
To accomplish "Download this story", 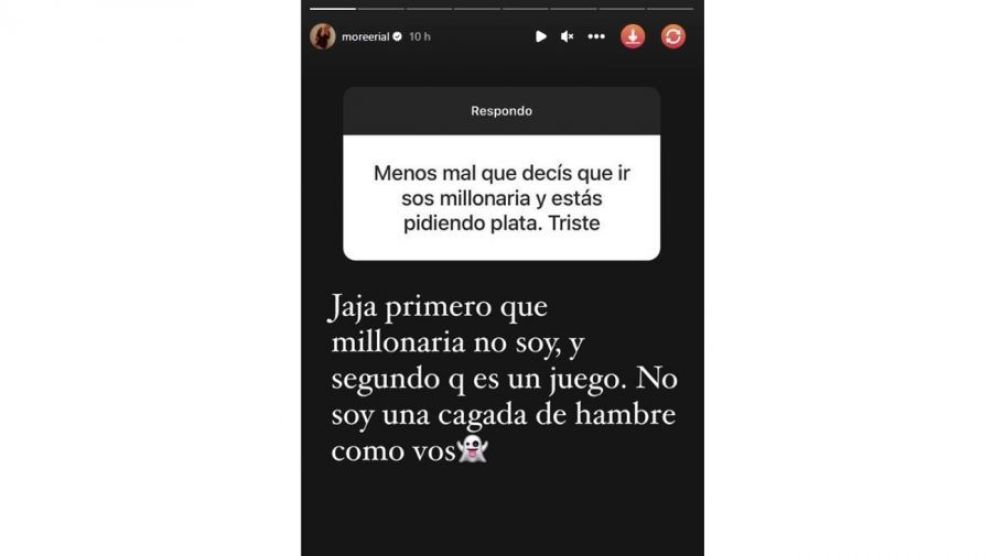I will coord(633,37).
